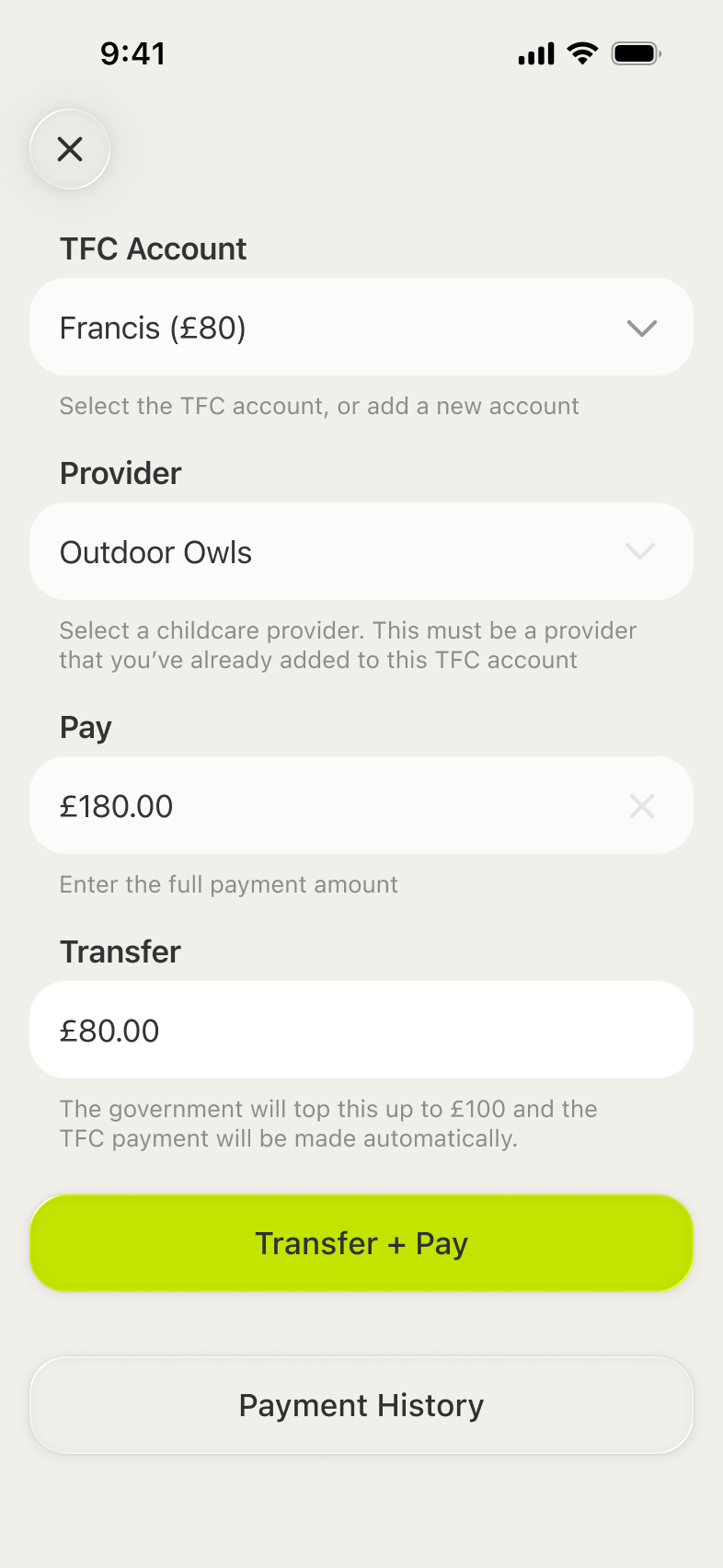Image resolution: width=723 pixels, height=1568 pixels.
Task: Expand the Provider dropdown showing Outdoor Owls
Action: click(361, 552)
